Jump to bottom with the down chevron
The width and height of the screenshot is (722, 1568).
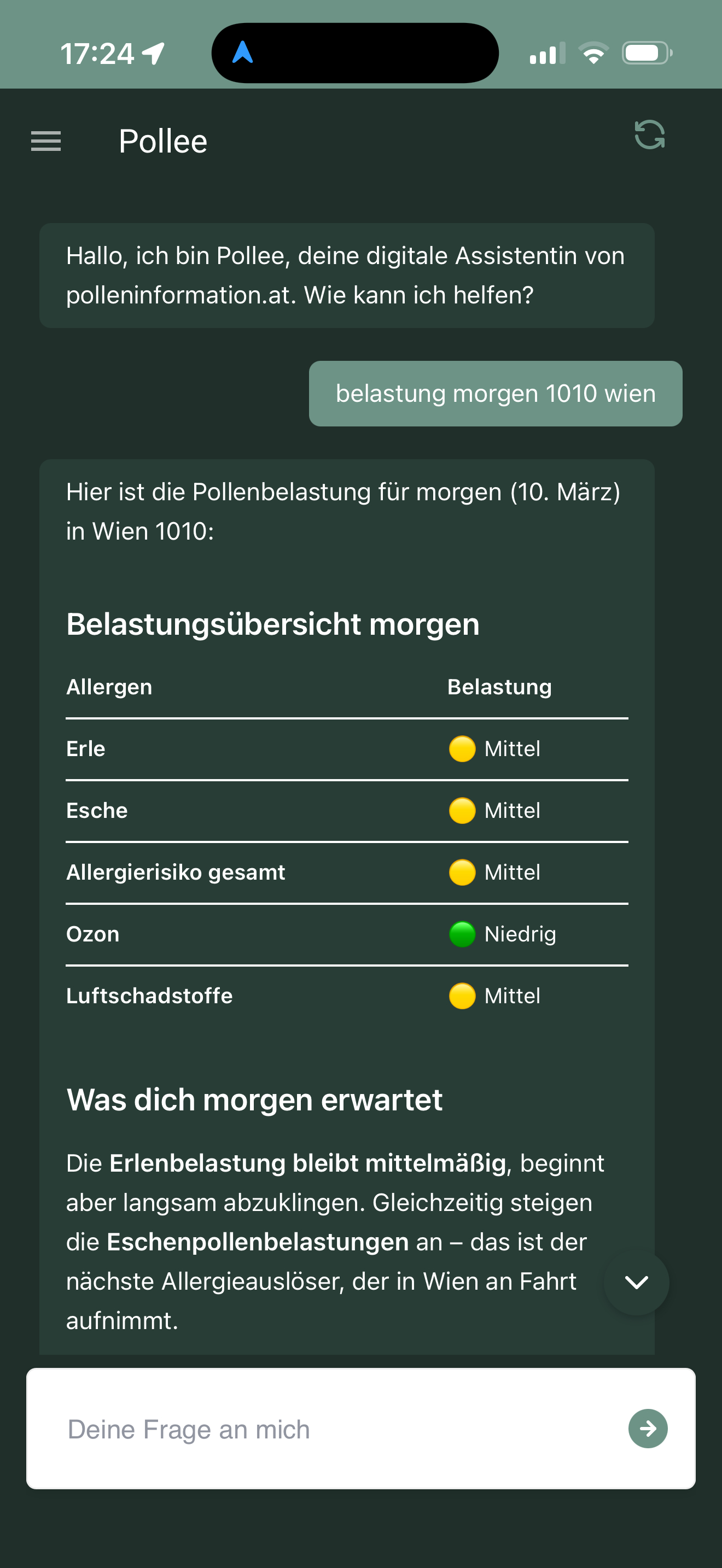coord(636,1282)
